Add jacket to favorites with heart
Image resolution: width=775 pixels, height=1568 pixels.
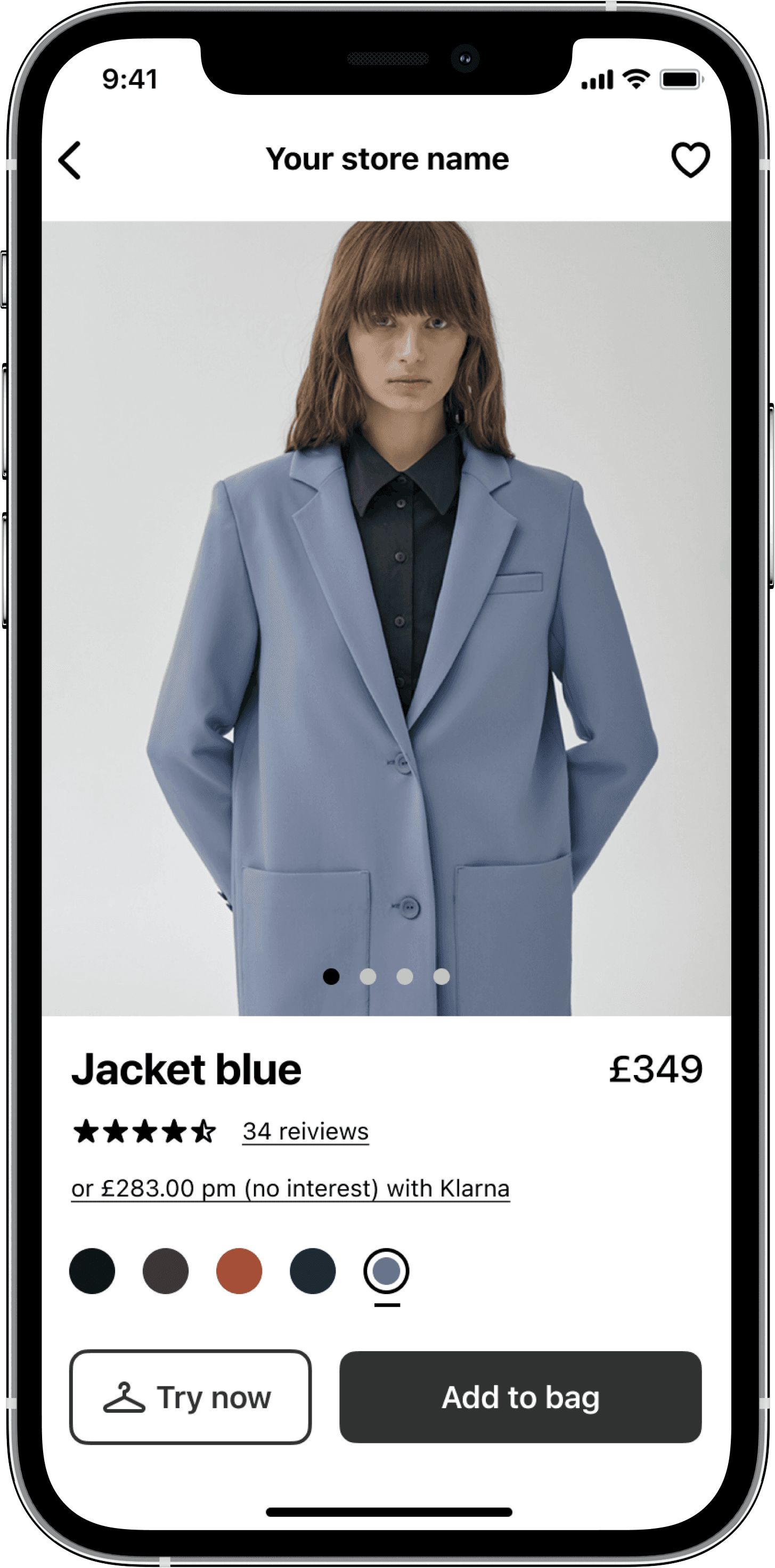tap(690, 160)
